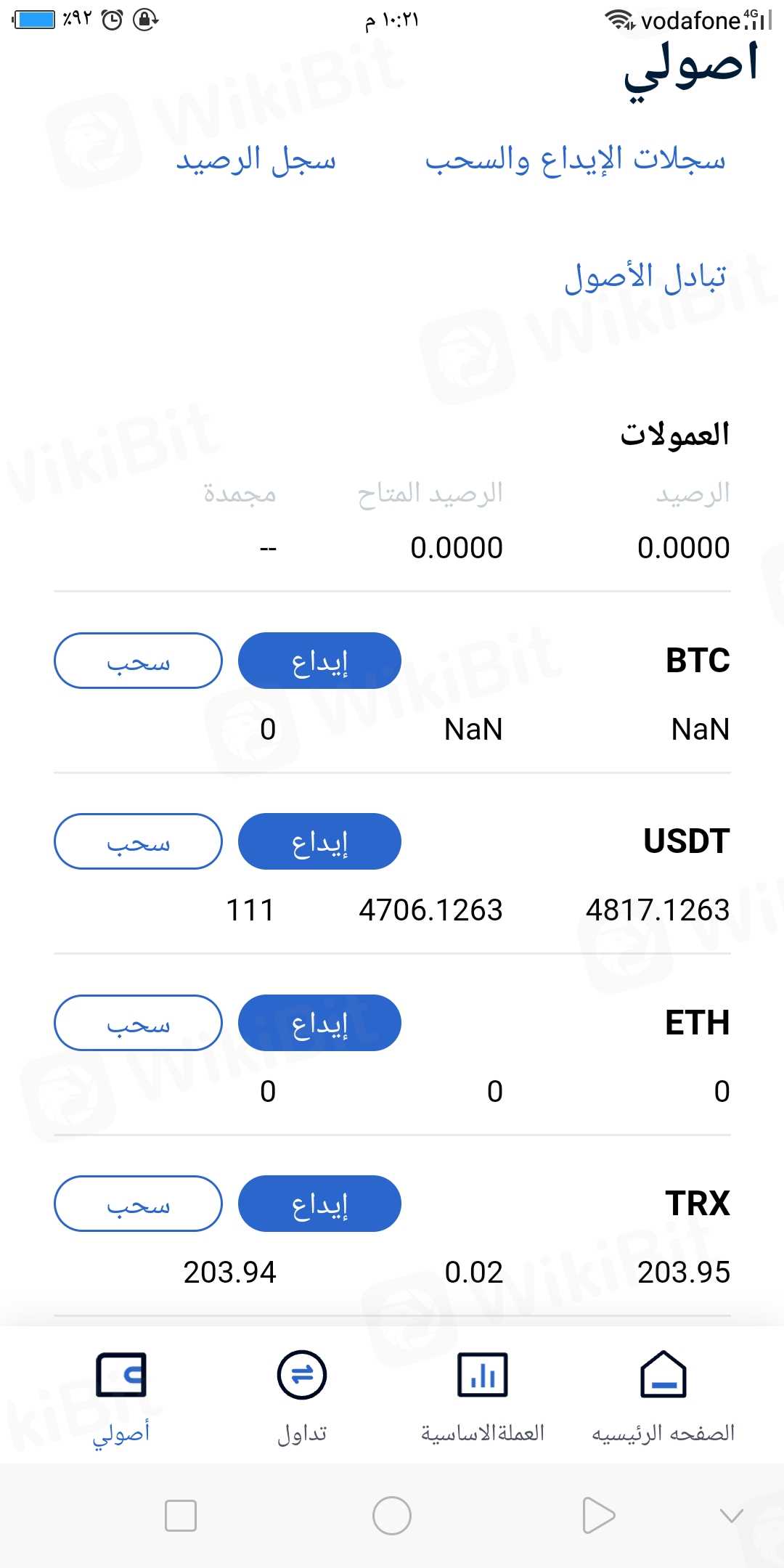
Task: Open recent apps square button
Action: 181,1516
